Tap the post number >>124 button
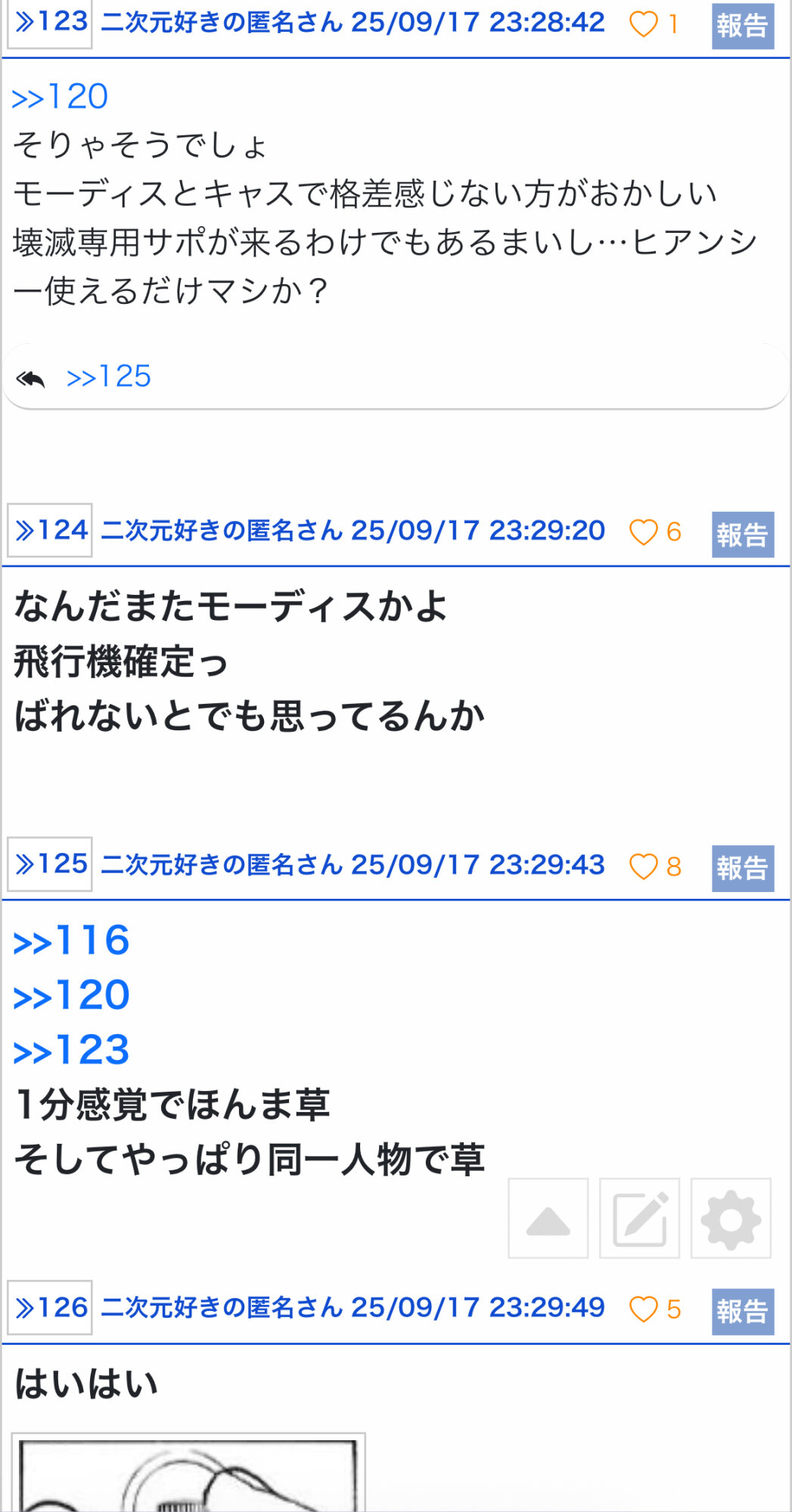The width and height of the screenshot is (792, 1512). pyautogui.click(x=50, y=531)
